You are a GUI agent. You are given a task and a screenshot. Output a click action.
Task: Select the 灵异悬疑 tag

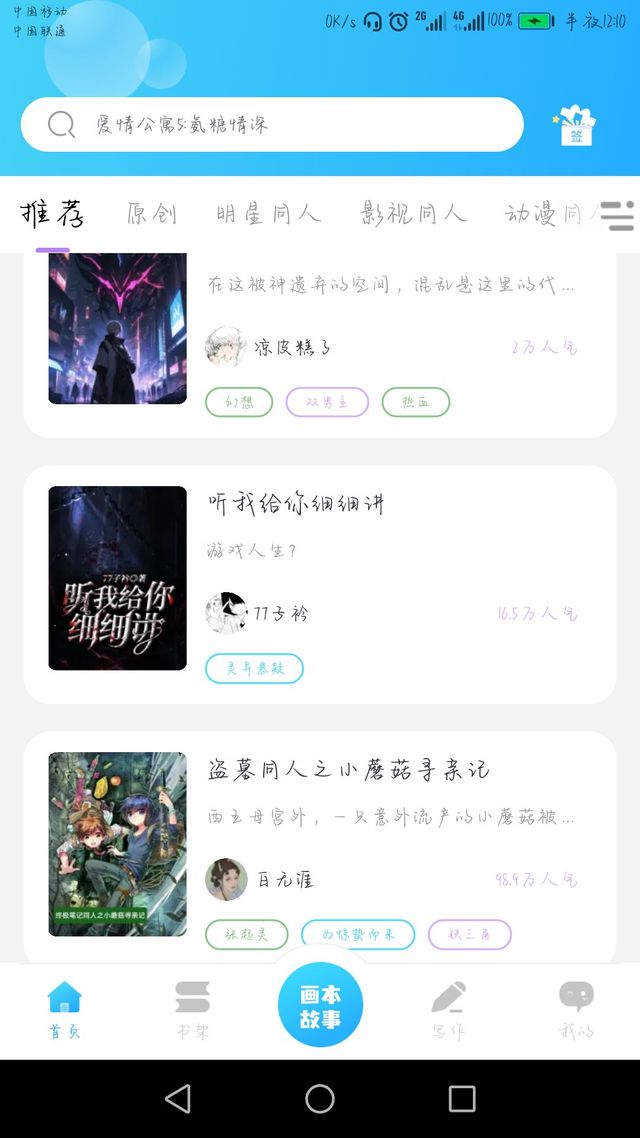point(254,668)
